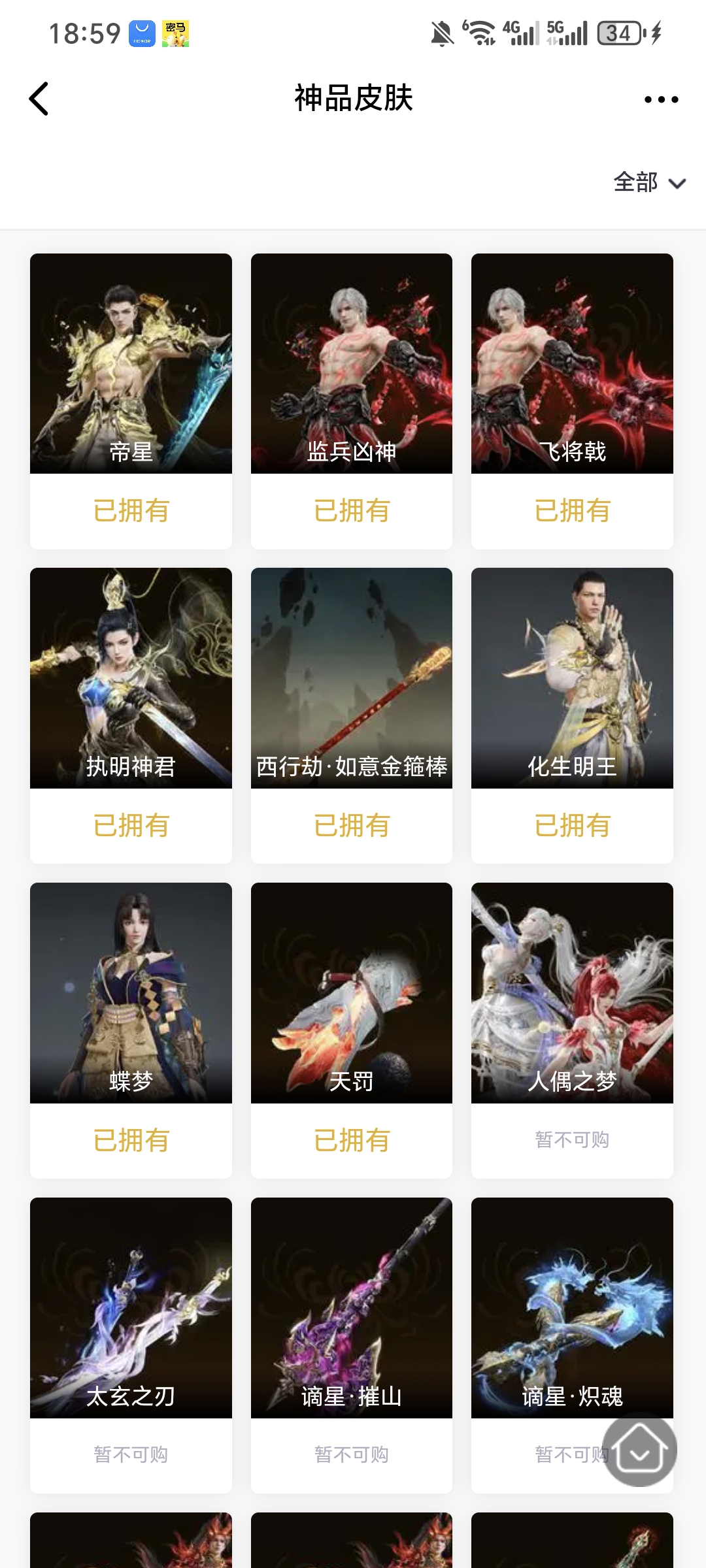View the 飞将戟 skin

click(572, 364)
